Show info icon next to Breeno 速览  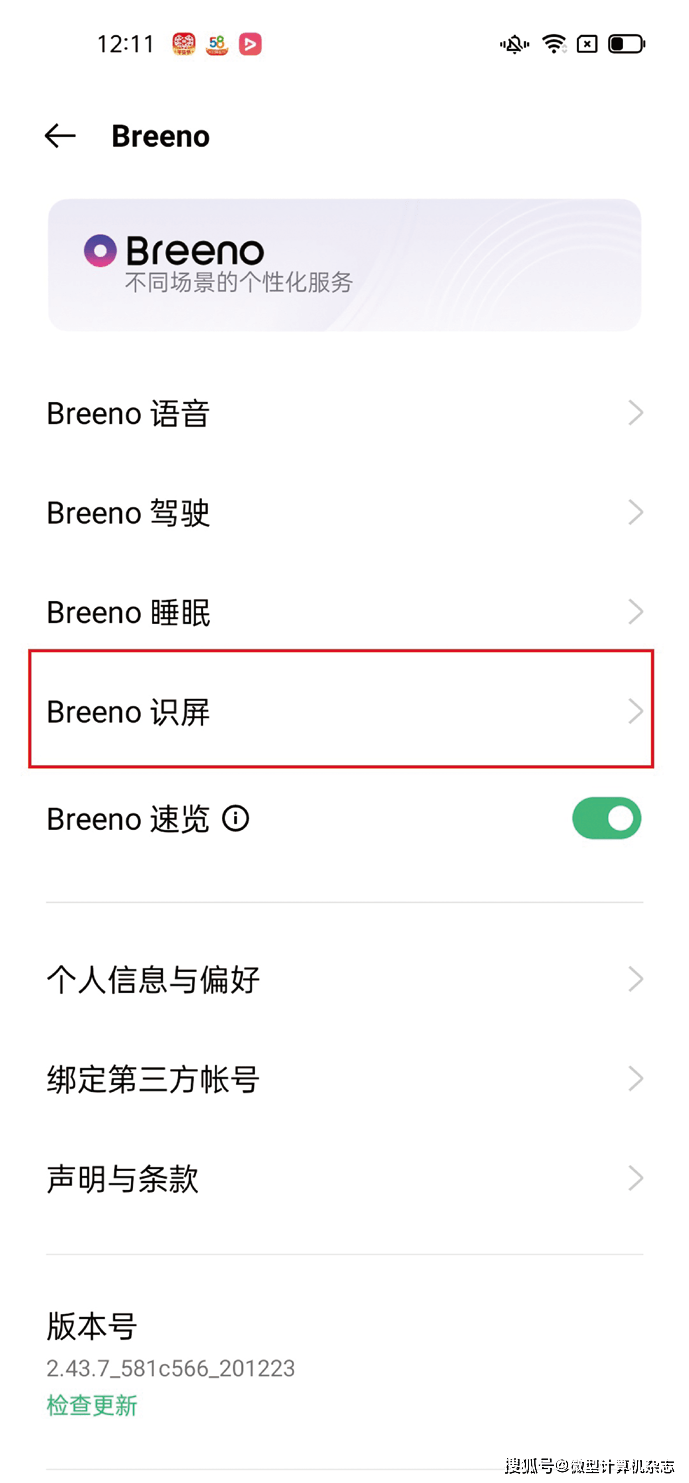coord(235,819)
